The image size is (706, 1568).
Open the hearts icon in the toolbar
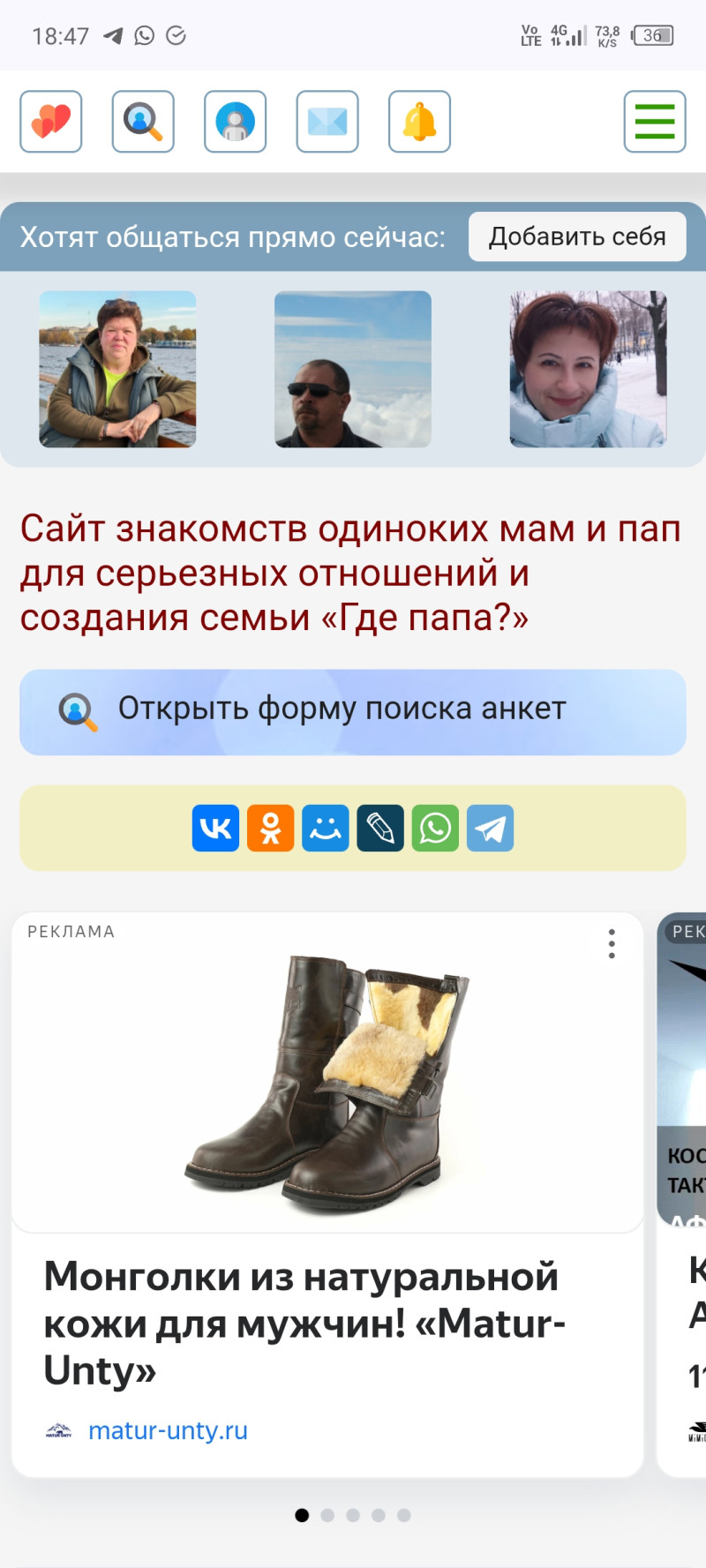click(x=51, y=122)
